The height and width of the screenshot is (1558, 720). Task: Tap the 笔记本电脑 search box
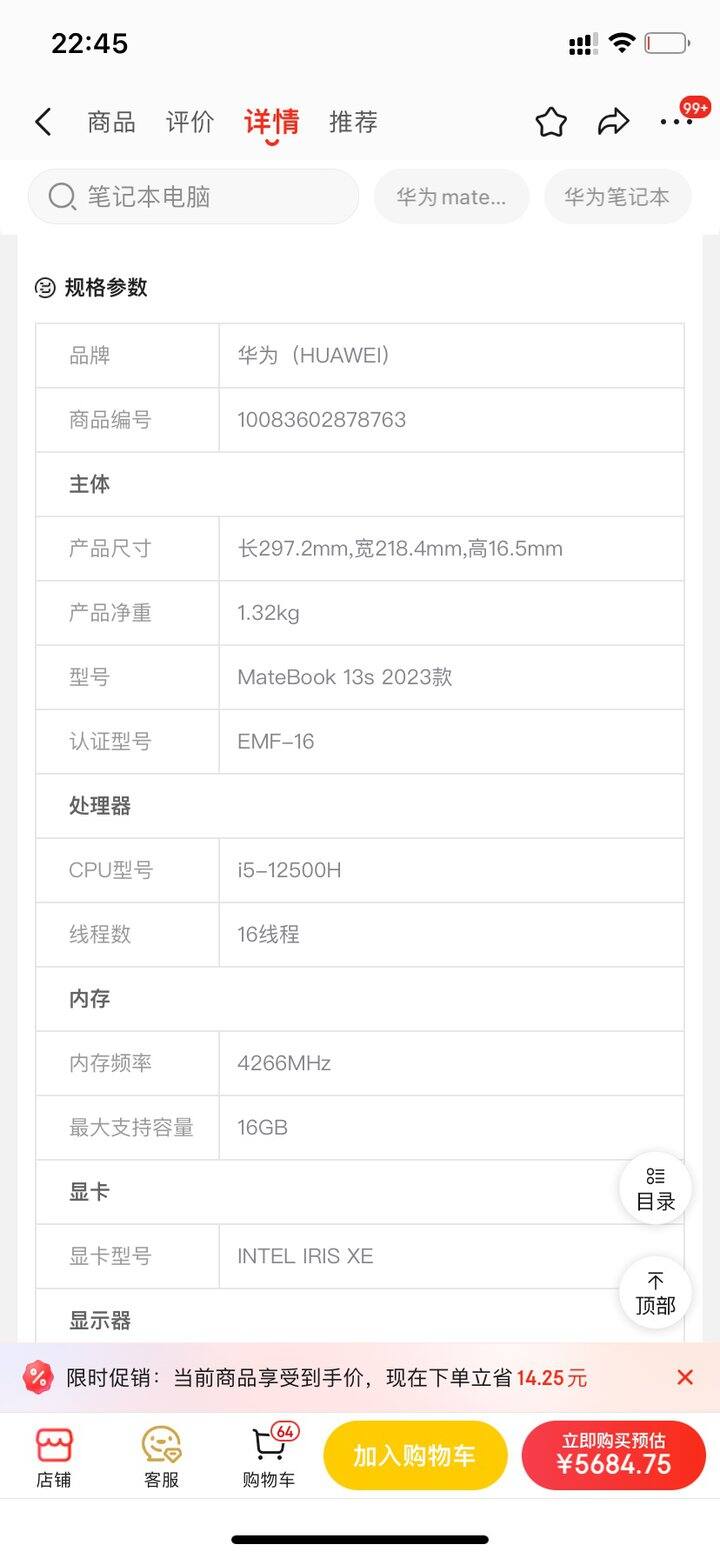[x=193, y=196]
